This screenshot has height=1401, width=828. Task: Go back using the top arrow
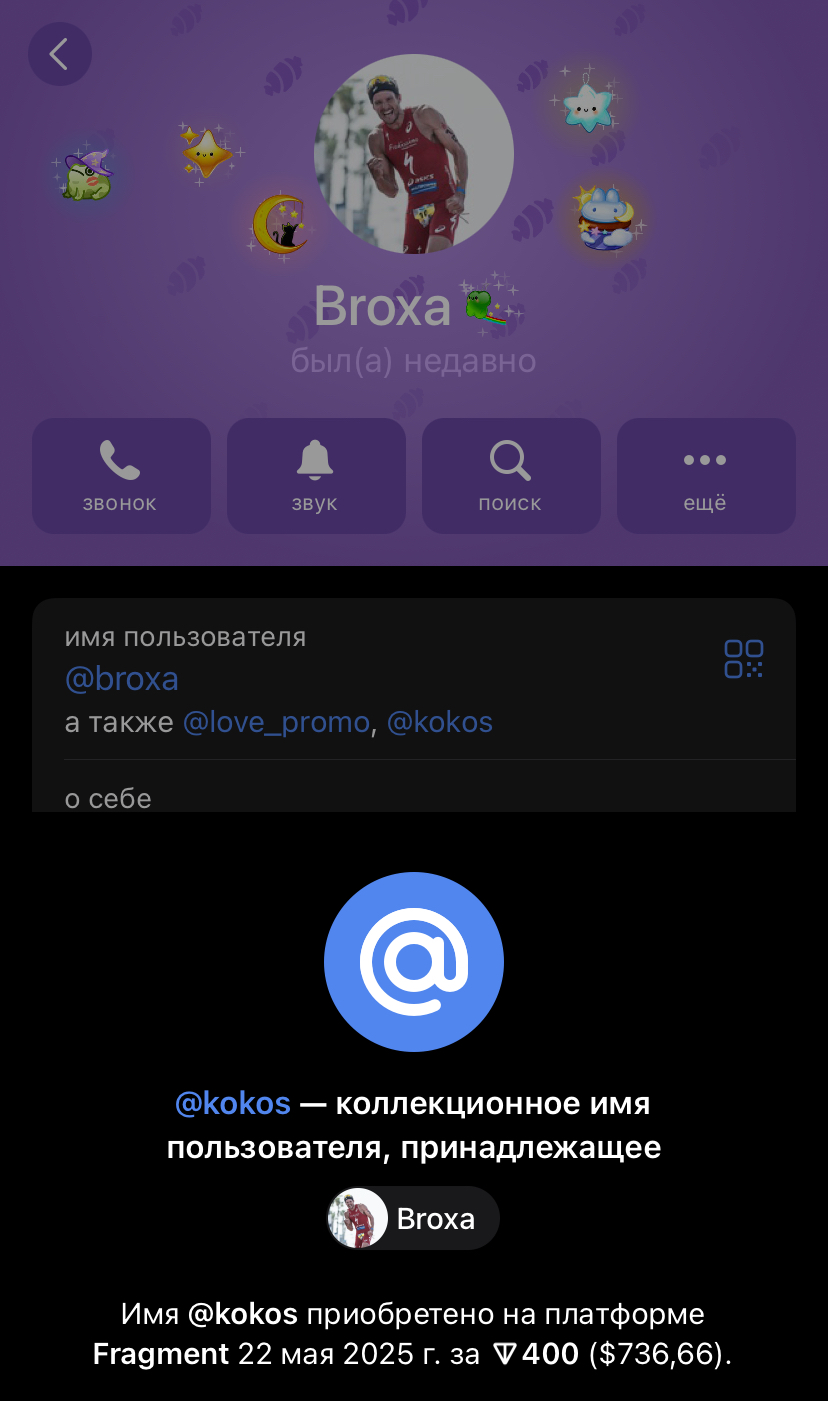(x=60, y=54)
